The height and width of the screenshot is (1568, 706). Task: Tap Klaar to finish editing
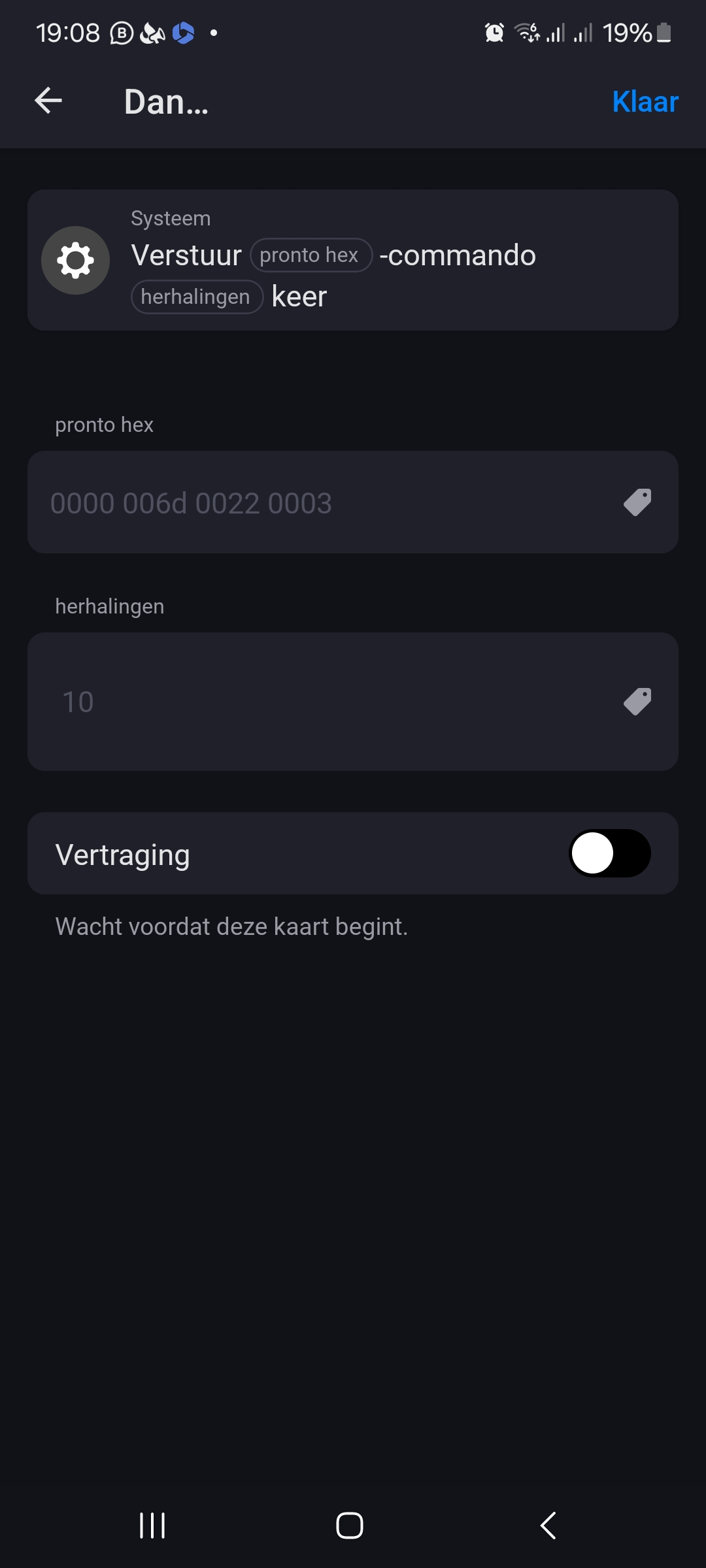[x=645, y=102]
